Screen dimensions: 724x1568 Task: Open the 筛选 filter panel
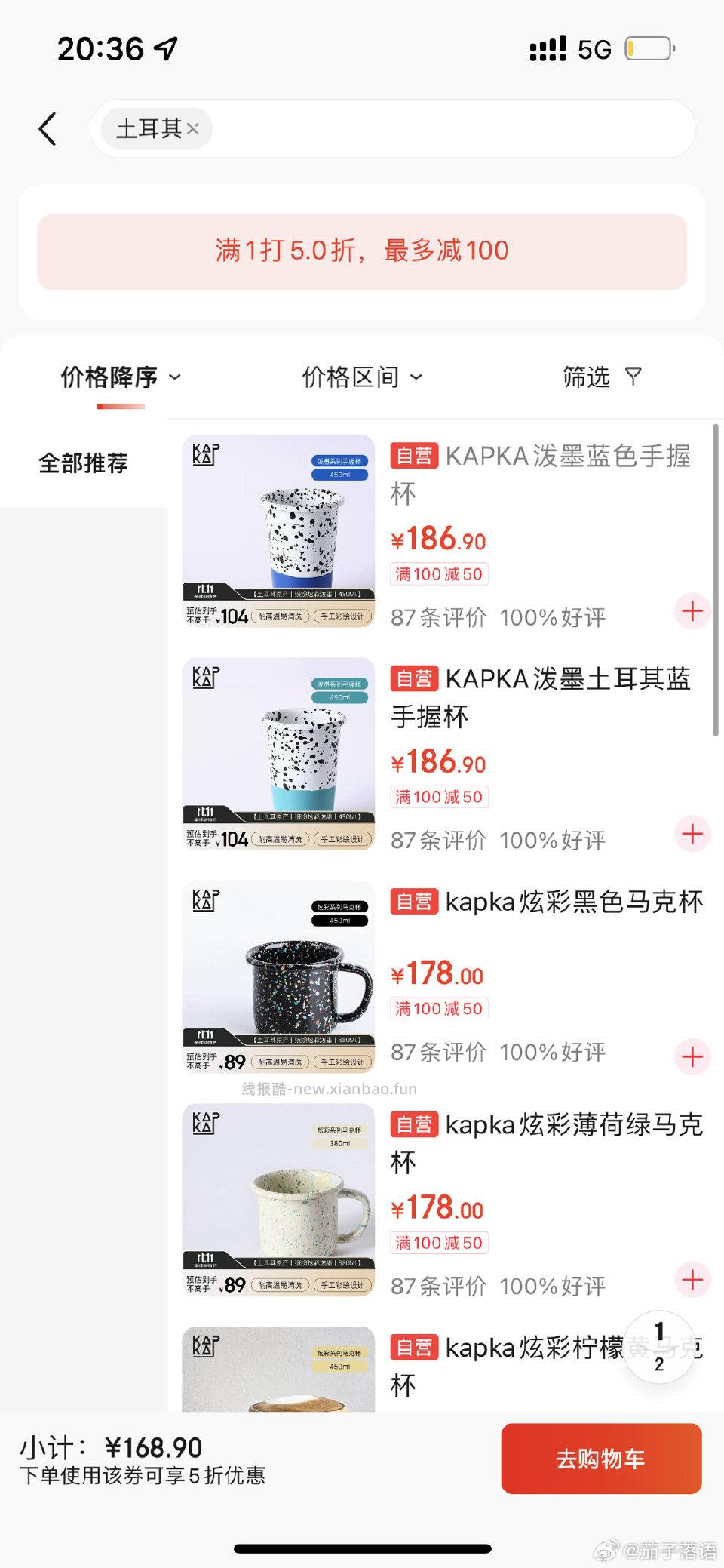click(x=600, y=377)
